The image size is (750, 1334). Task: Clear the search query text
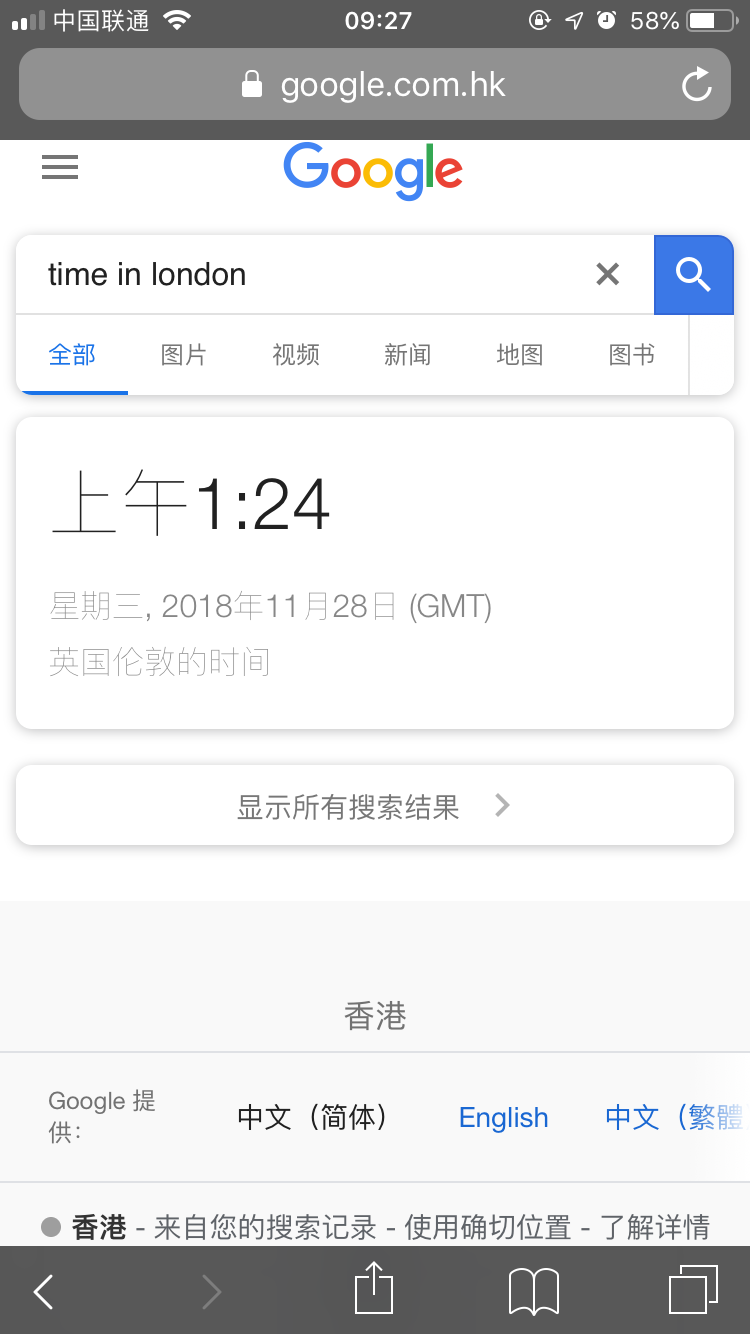coord(607,274)
